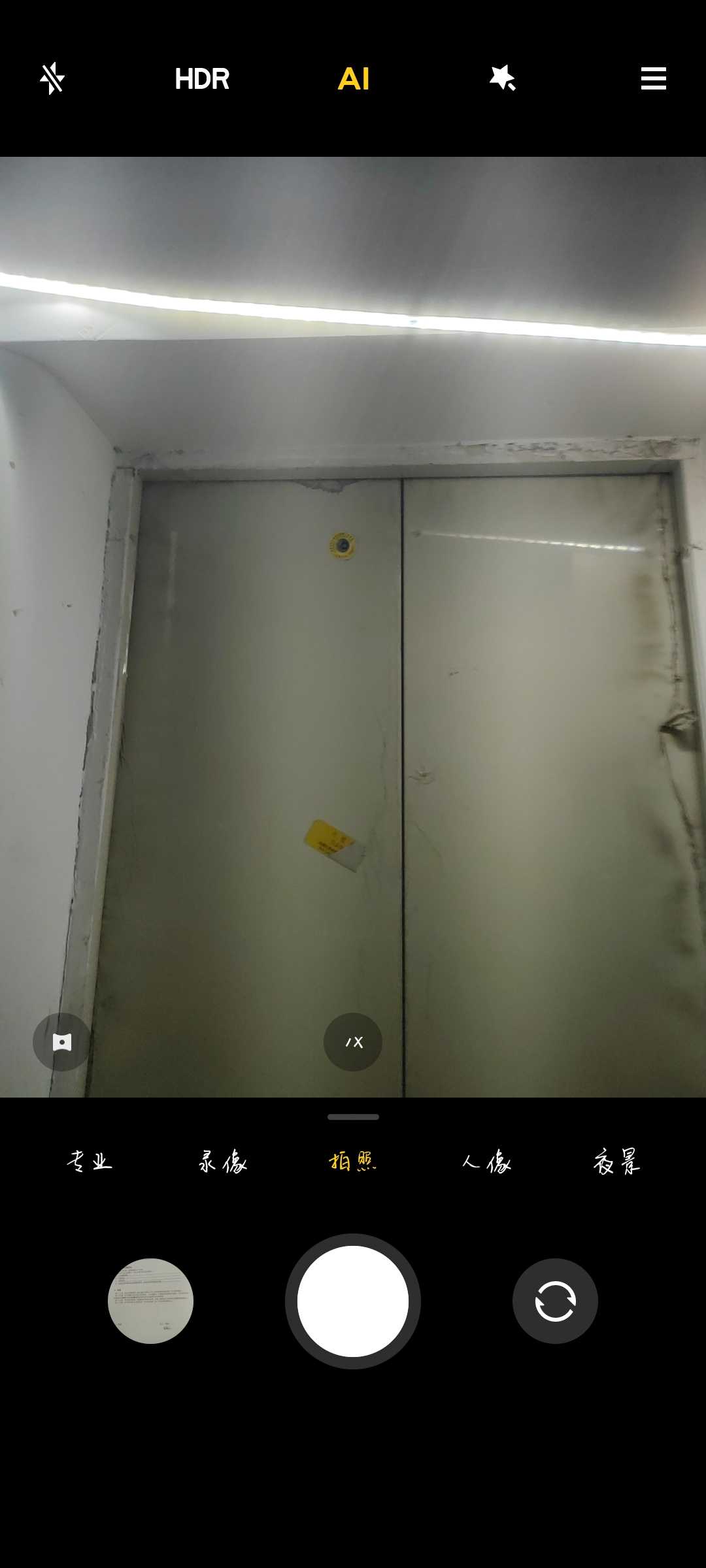Open the last photo thumbnail
706x1568 pixels.
click(150, 1301)
